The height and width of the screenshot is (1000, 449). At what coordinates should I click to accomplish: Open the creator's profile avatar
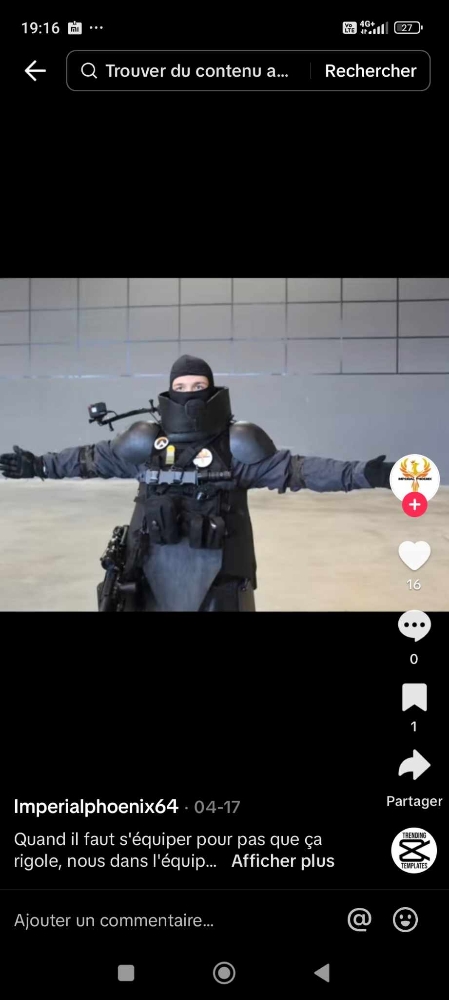415,478
